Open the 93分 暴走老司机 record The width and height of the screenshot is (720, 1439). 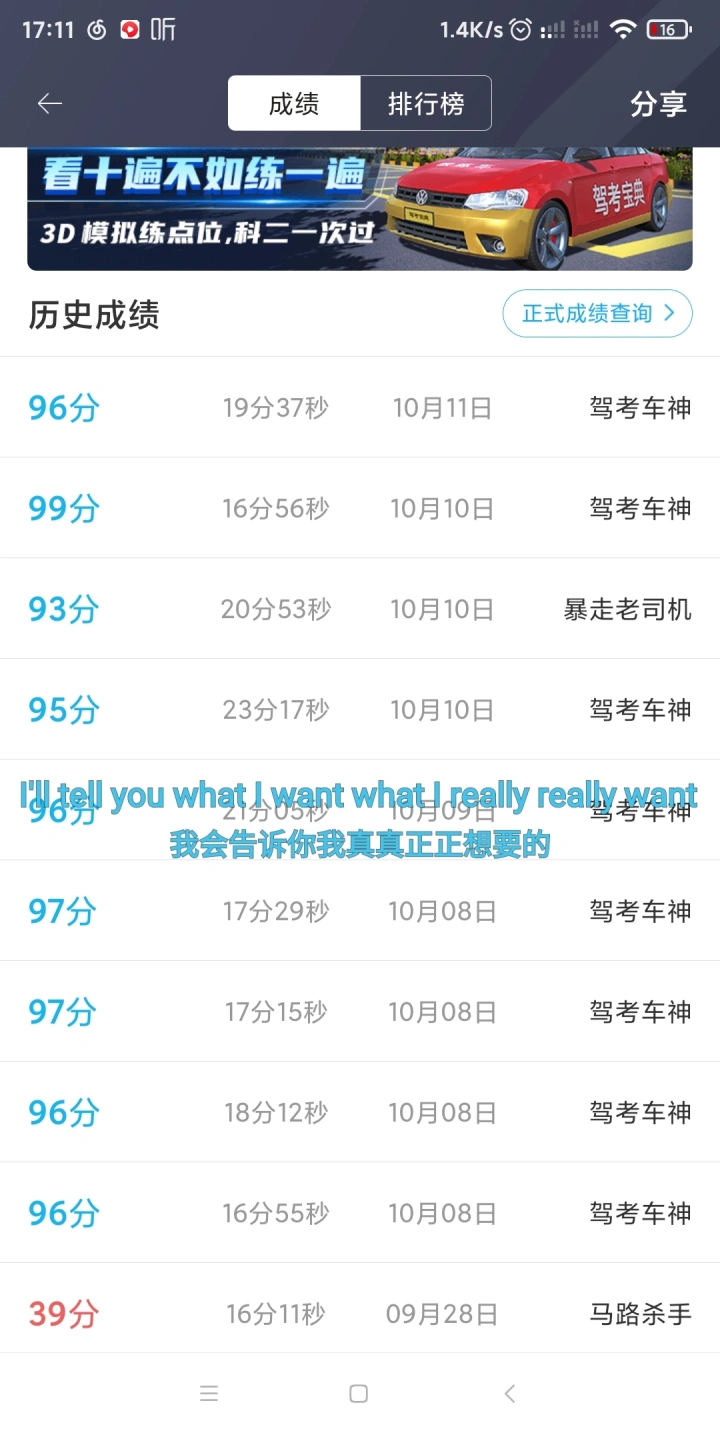click(360, 609)
